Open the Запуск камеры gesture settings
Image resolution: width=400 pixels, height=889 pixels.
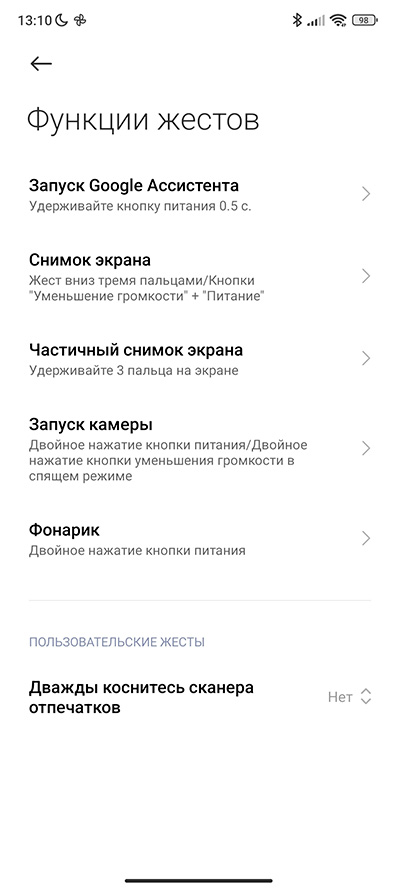coord(200,448)
